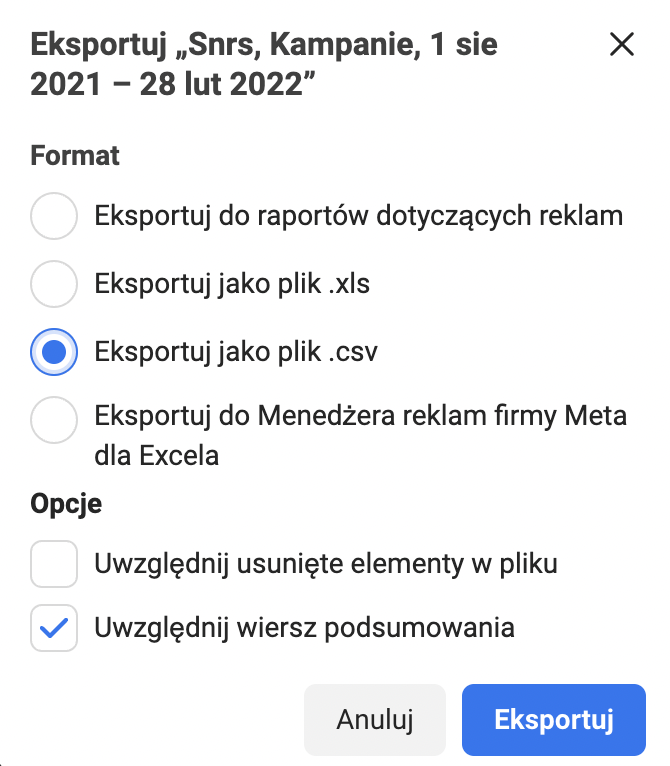Check Uwzględnij usunięte elementy w pliku
Viewport: 670px width, 766px height.
point(54,564)
